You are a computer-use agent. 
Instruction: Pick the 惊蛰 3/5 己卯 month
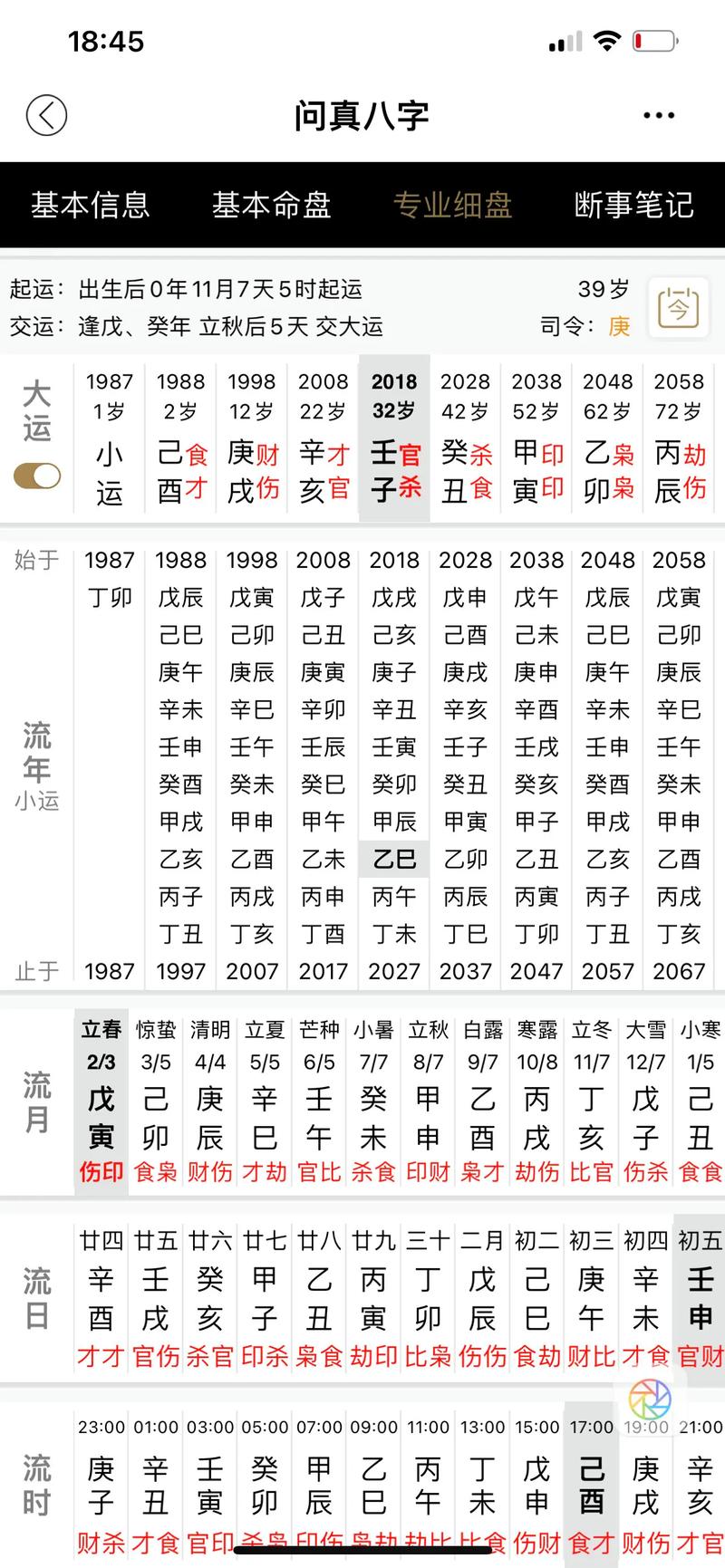click(156, 1101)
